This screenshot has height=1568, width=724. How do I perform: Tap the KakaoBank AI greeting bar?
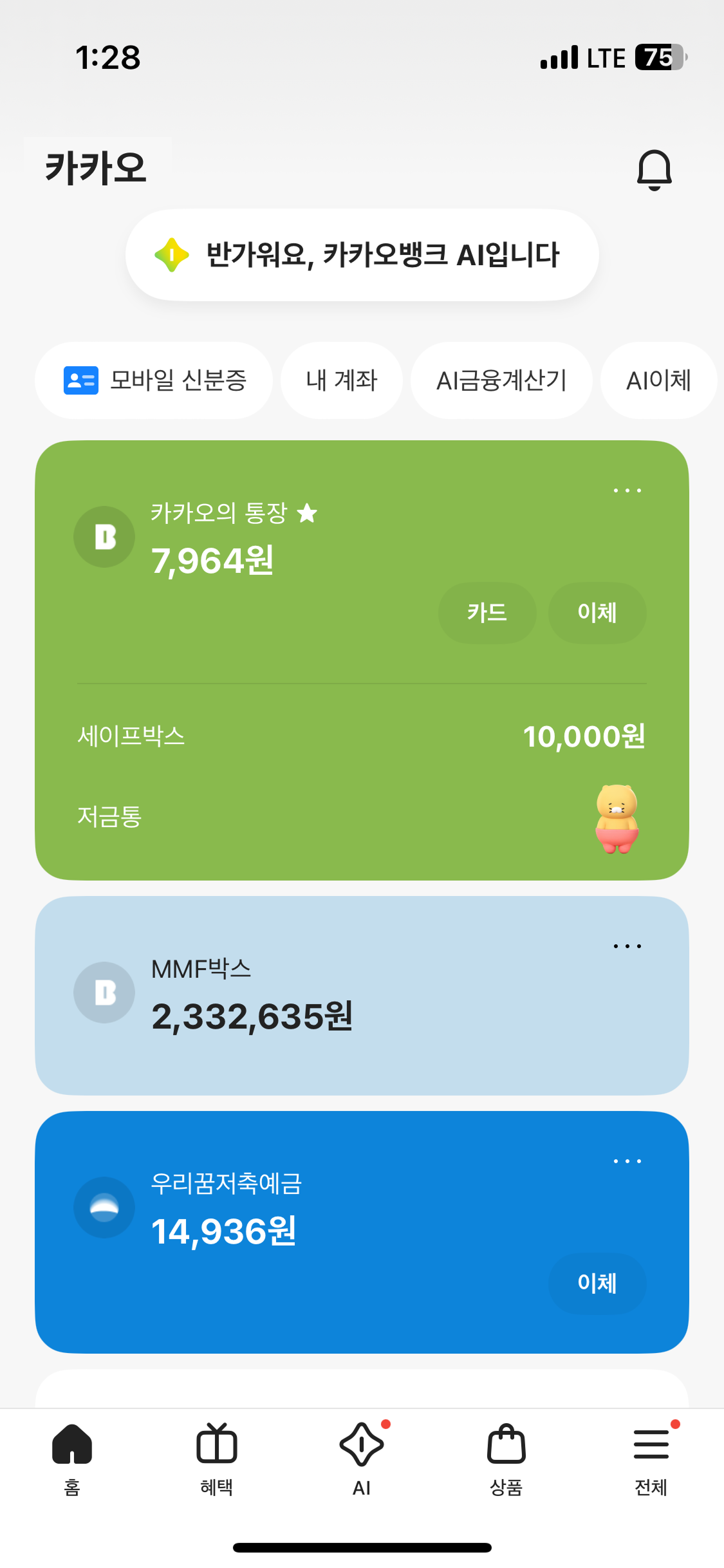[x=362, y=255]
